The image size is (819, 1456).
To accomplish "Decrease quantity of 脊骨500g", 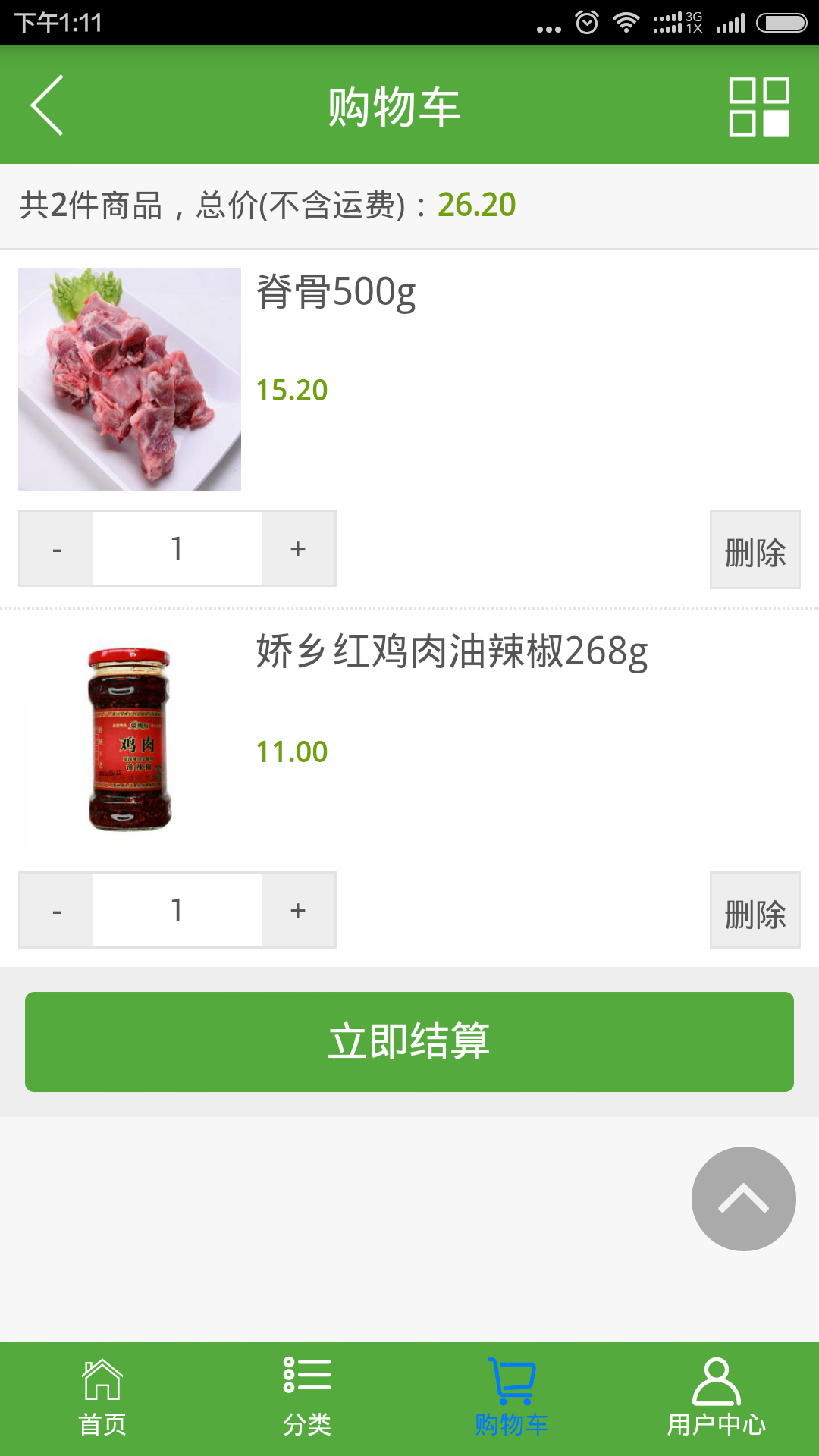I will [x=57, y=548].
